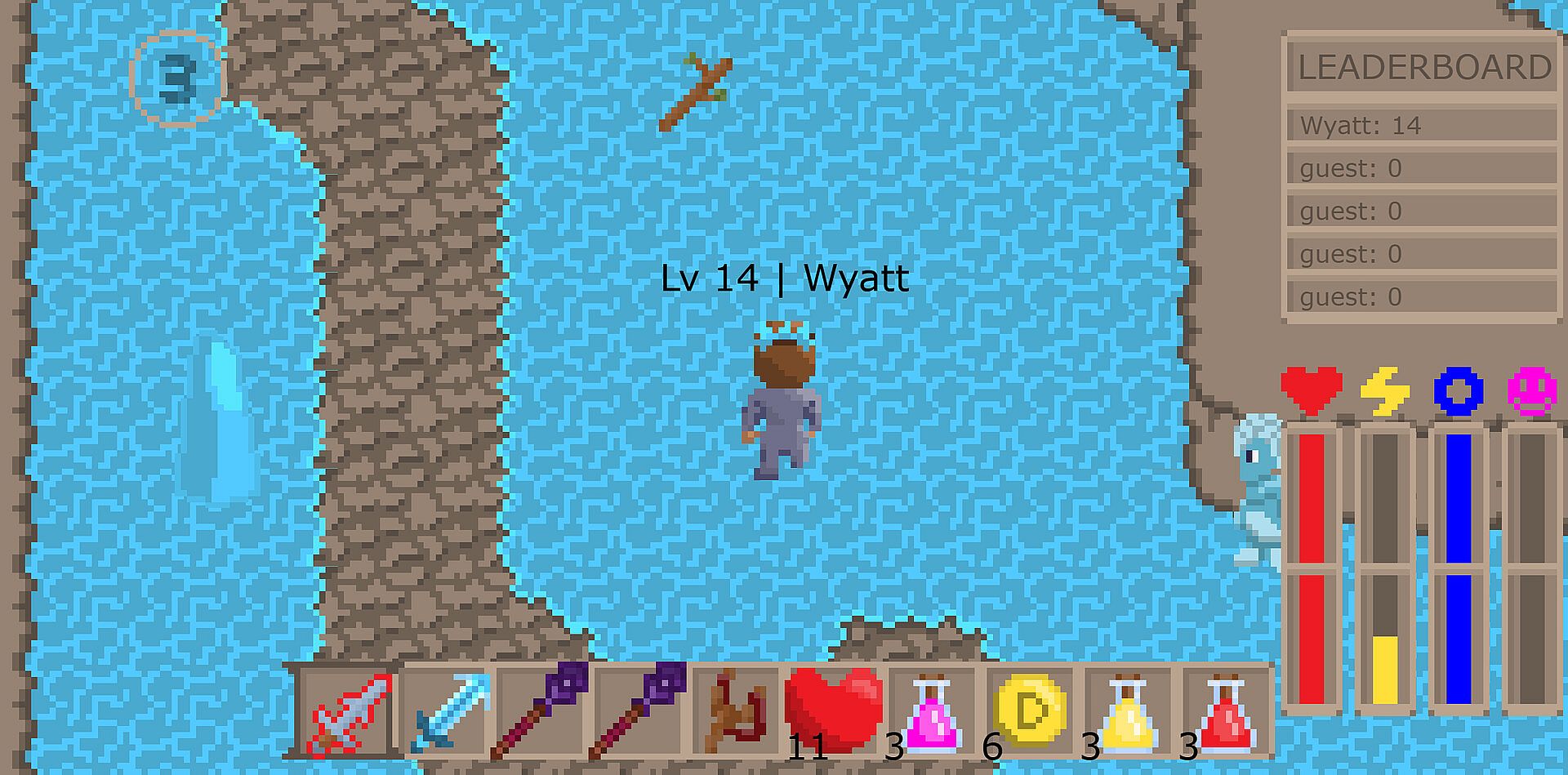Select the brown antler item slot

point(736,710)
